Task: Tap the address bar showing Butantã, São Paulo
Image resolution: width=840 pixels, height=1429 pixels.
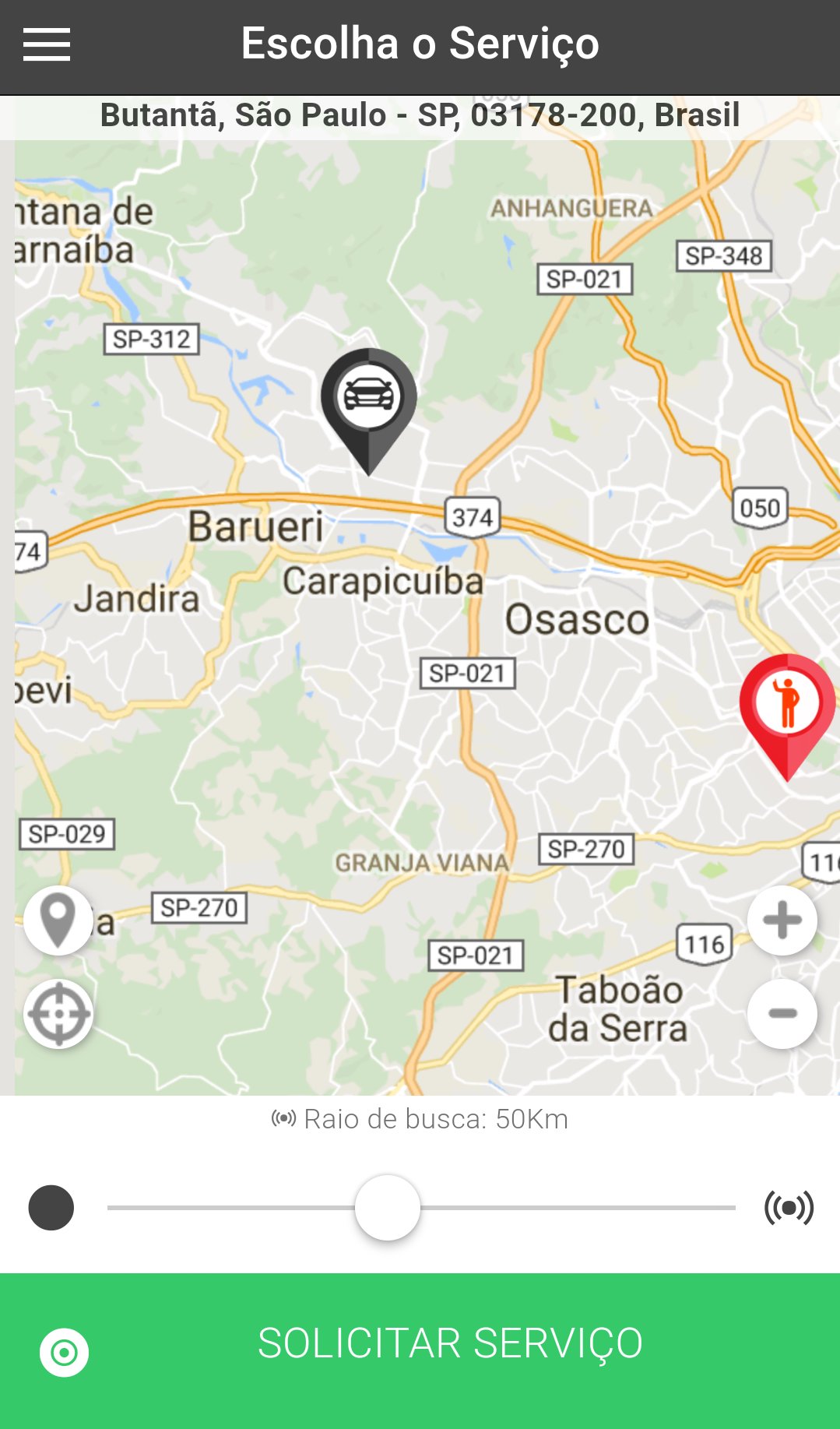Action: [420, 115]
